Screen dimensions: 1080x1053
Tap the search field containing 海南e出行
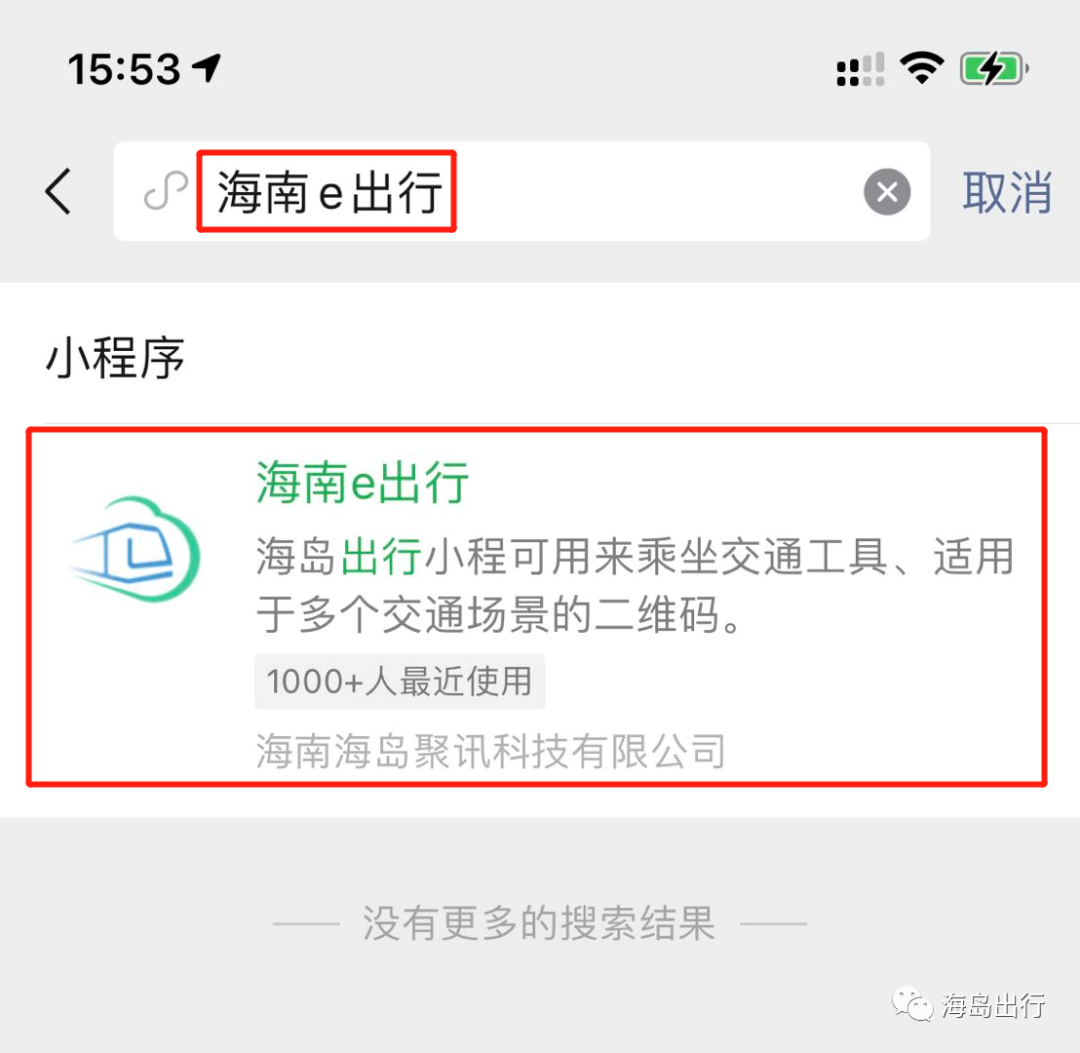[x=520, y=191]
